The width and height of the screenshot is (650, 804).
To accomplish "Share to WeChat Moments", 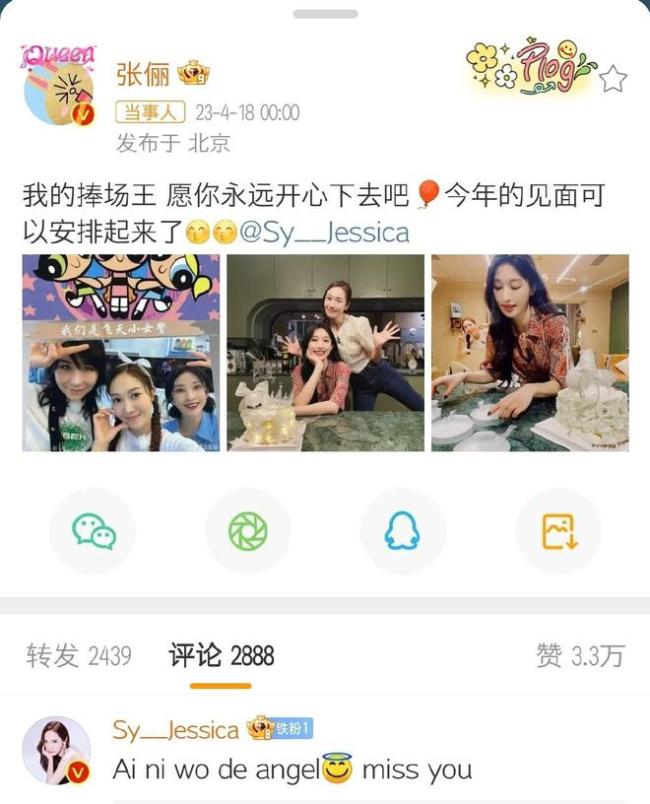I will point(247,531).
